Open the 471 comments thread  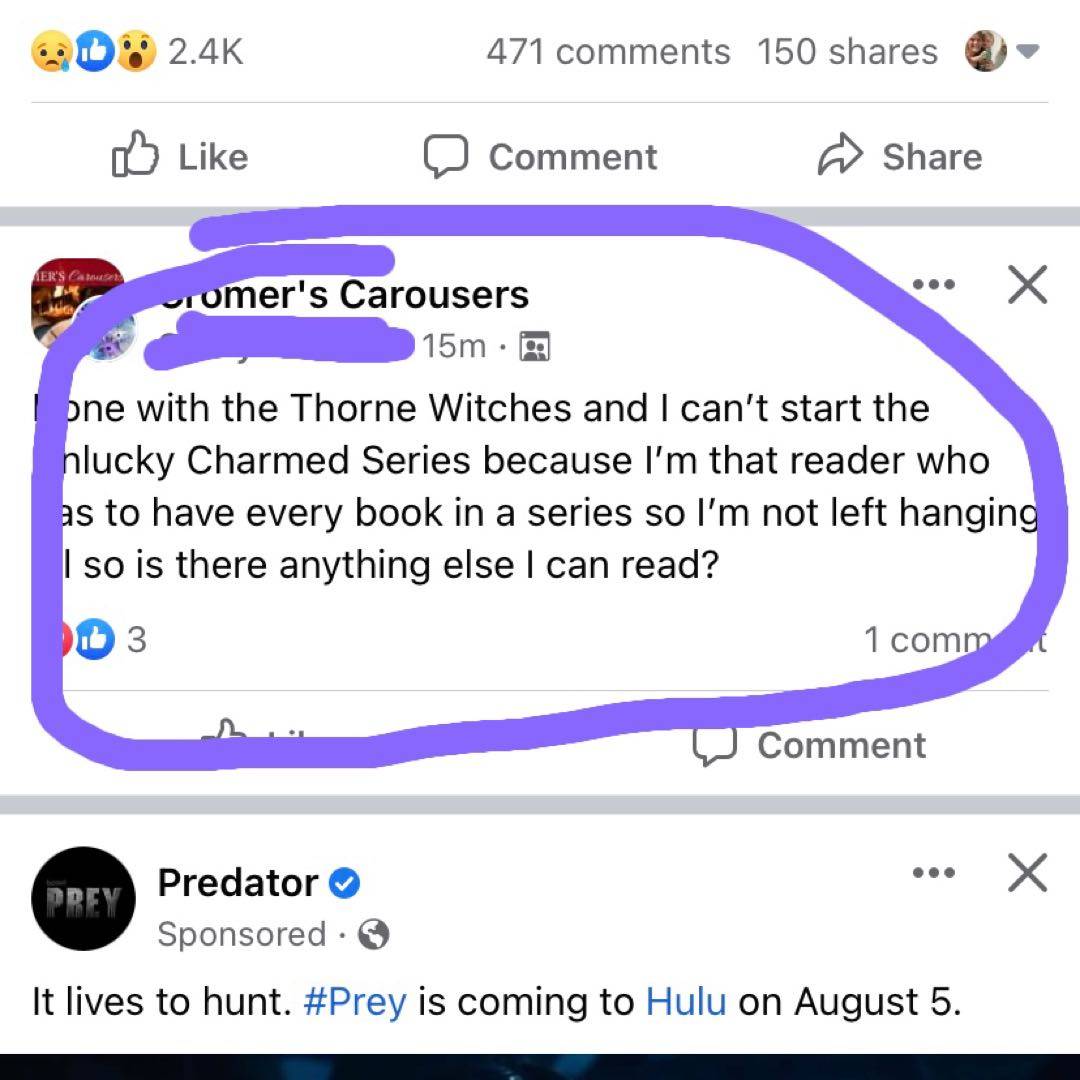608,52
